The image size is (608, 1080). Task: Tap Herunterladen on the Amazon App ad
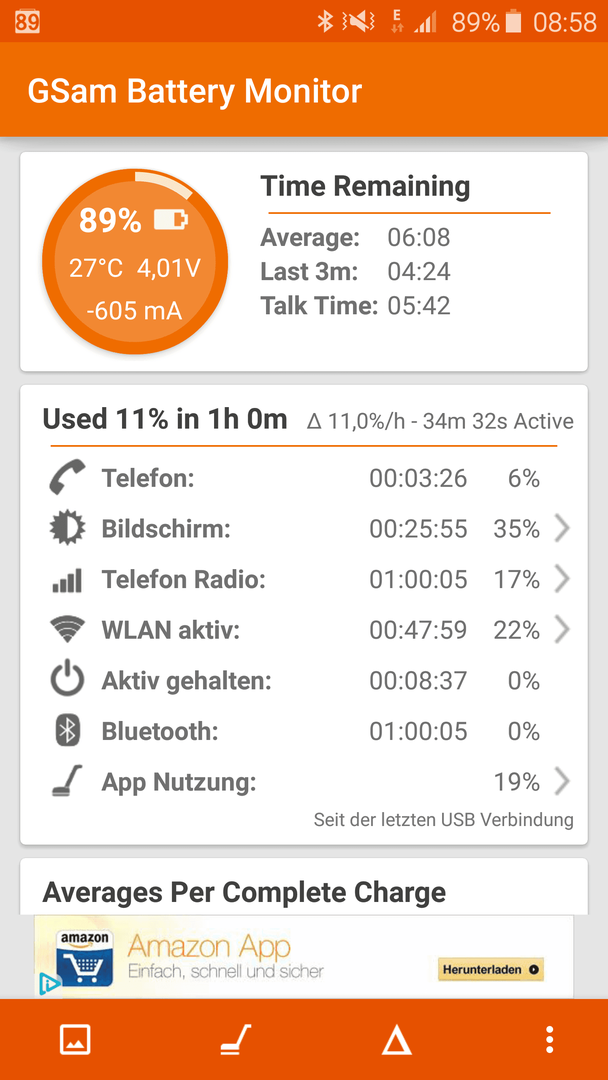(x=490, y=969)
